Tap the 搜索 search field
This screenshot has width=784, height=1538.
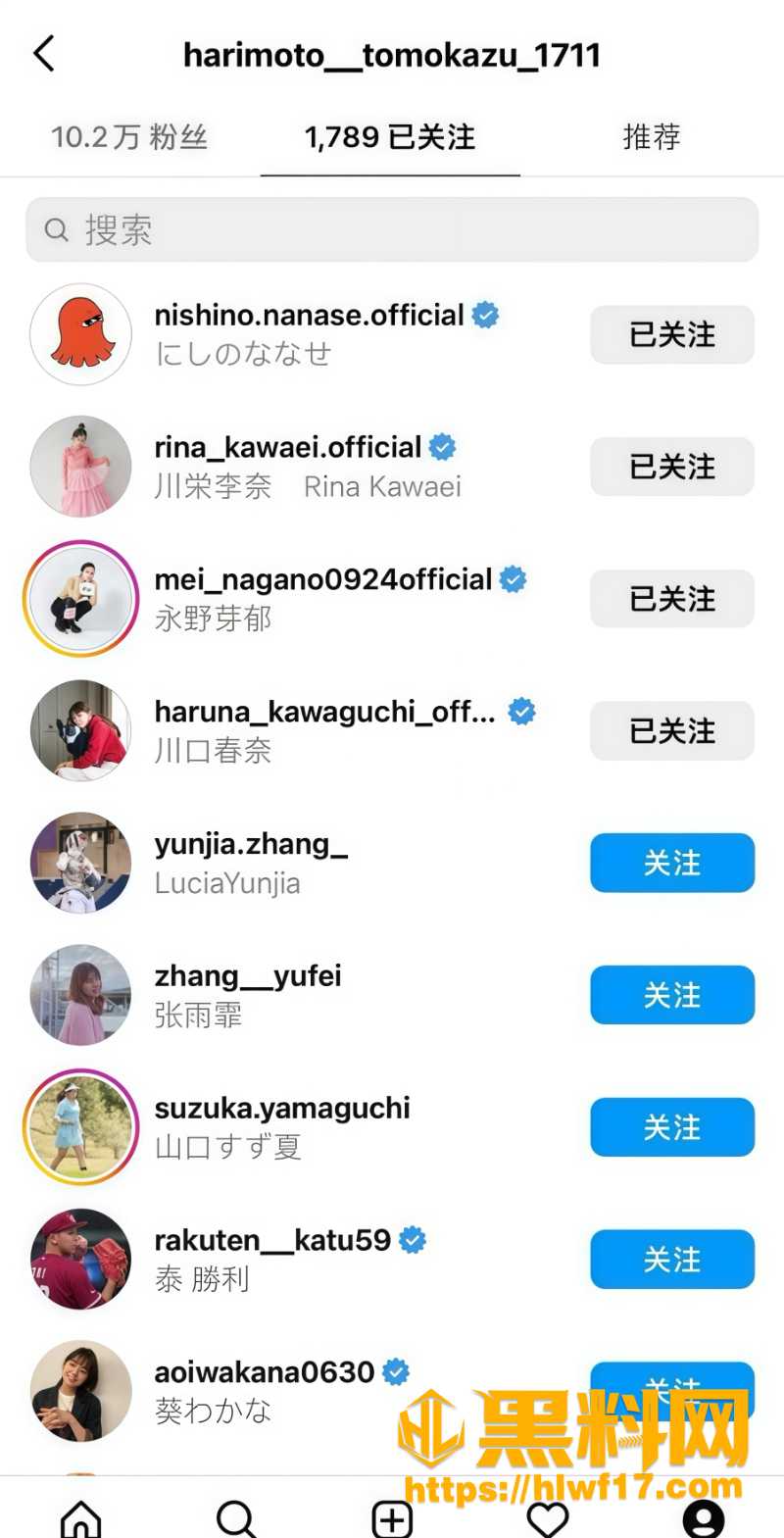392,230
